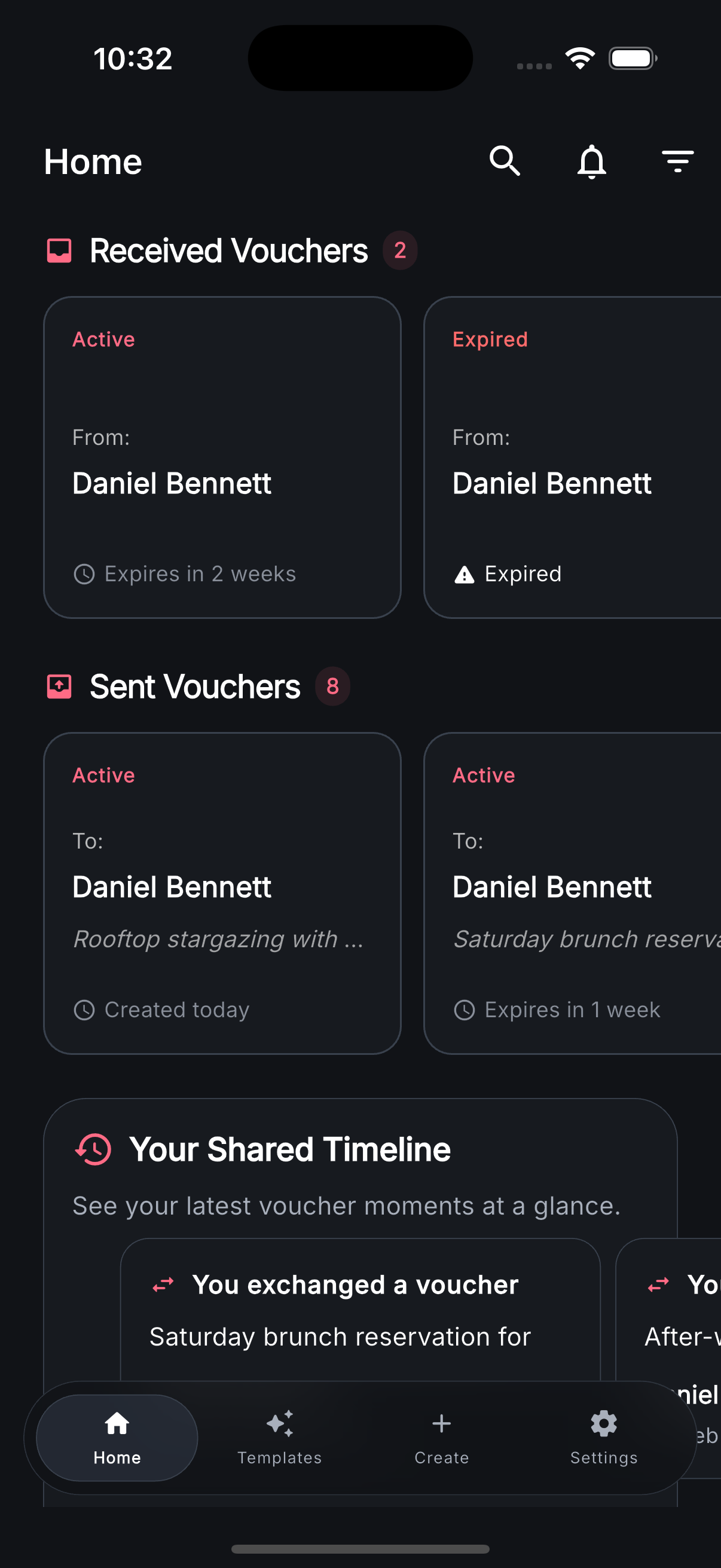The width and height of the screenshot is (721, 1568).
Task: Open the active received voucher expiring in 2 weeks
Action: [x=222, y=457]
